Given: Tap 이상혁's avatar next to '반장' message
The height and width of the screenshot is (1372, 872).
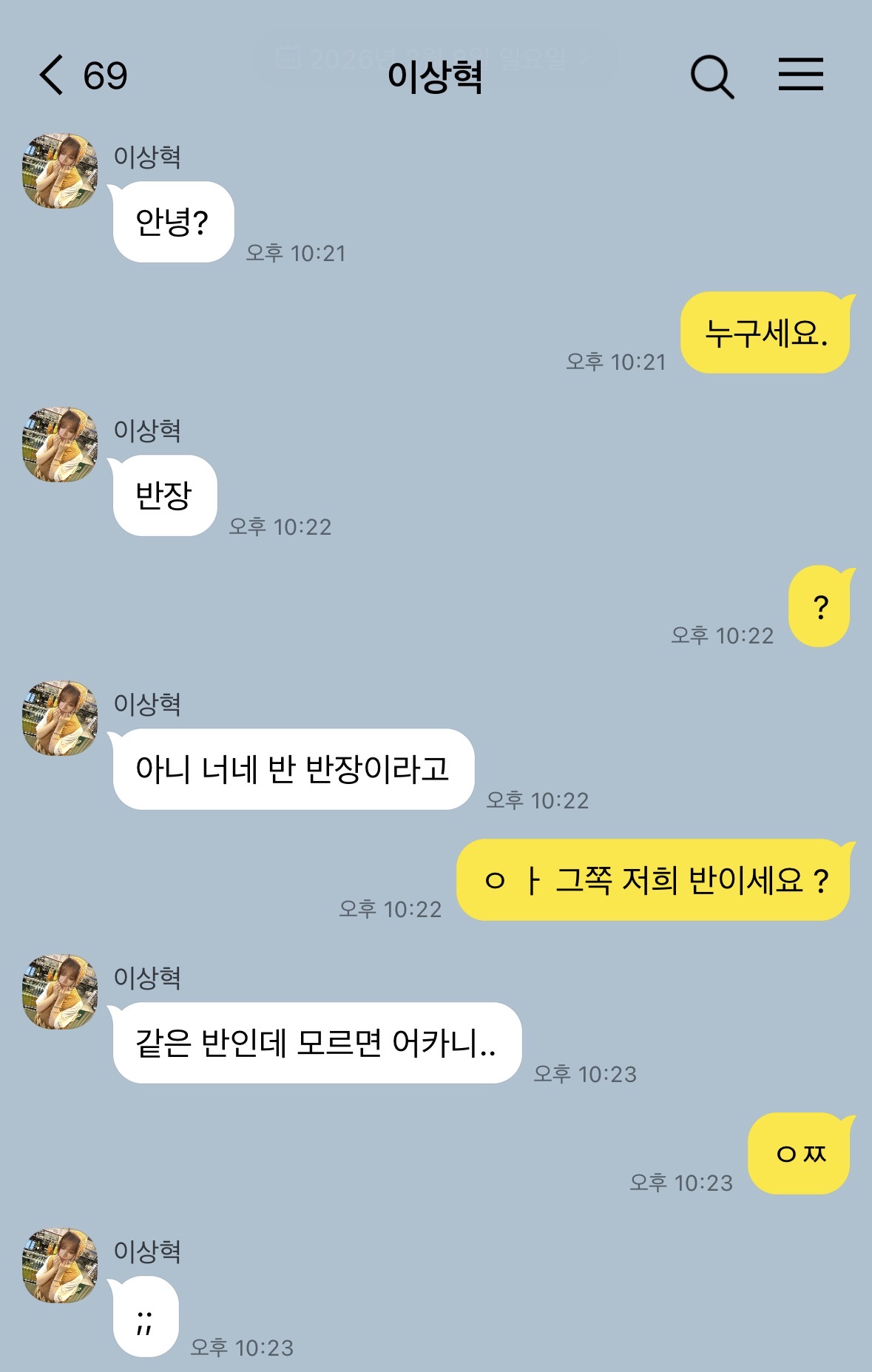Looking at the screenshot, I should pos(60,445).
